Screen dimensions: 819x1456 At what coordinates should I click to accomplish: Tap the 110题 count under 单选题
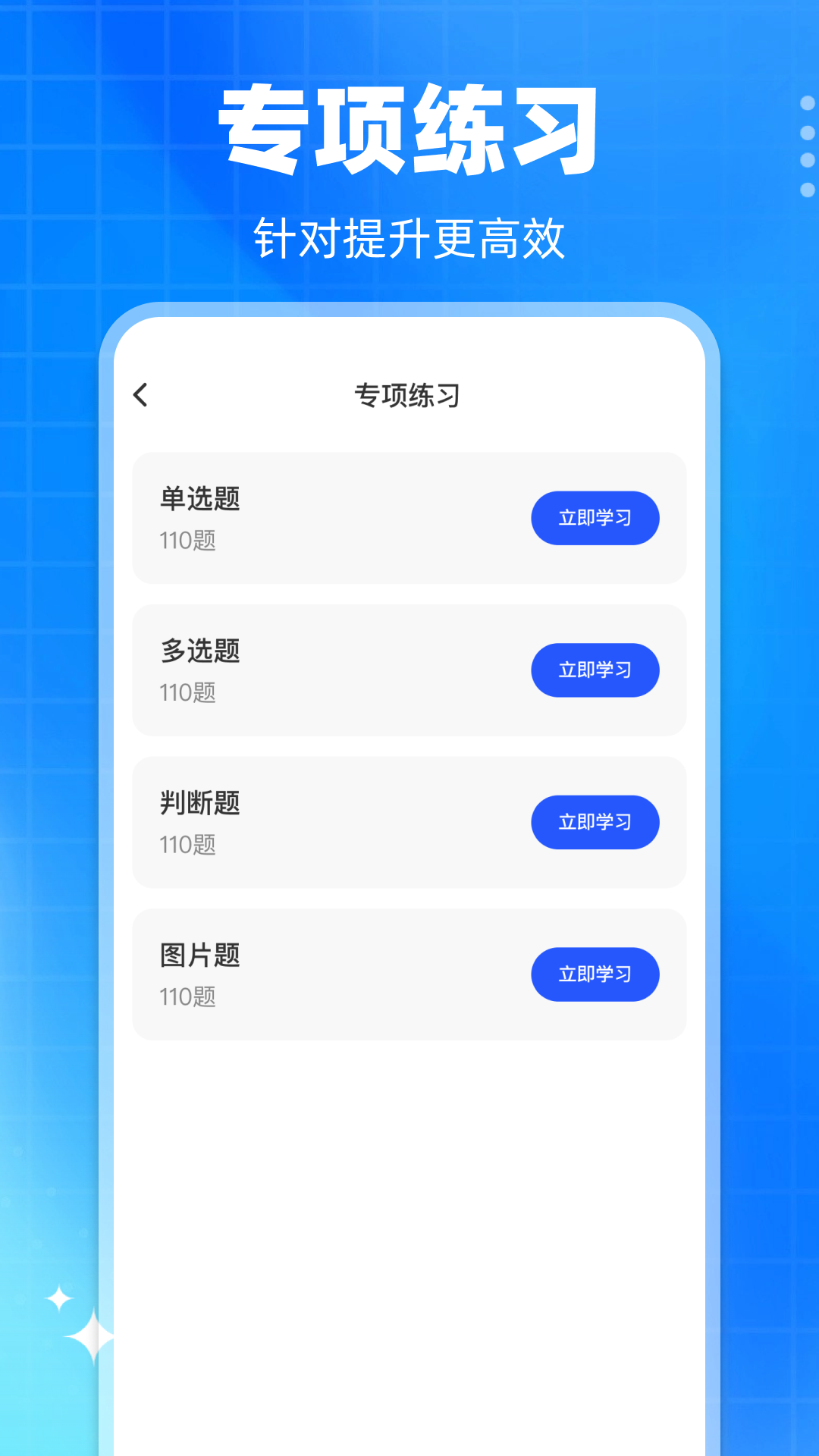tap(188, 541)
